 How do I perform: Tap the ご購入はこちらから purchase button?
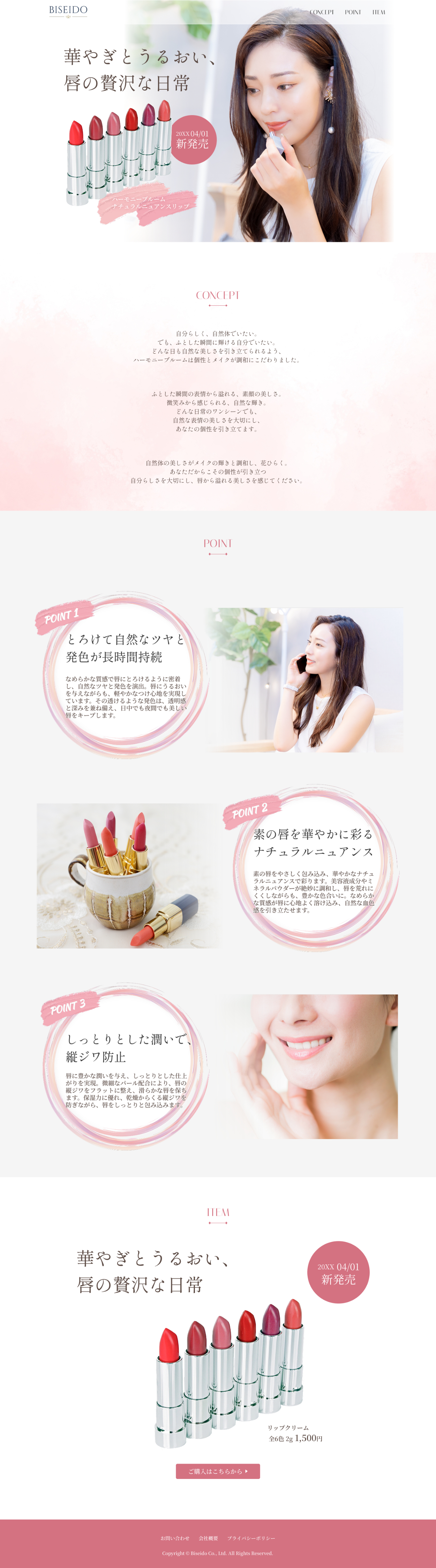click(x=218, y=1471)
